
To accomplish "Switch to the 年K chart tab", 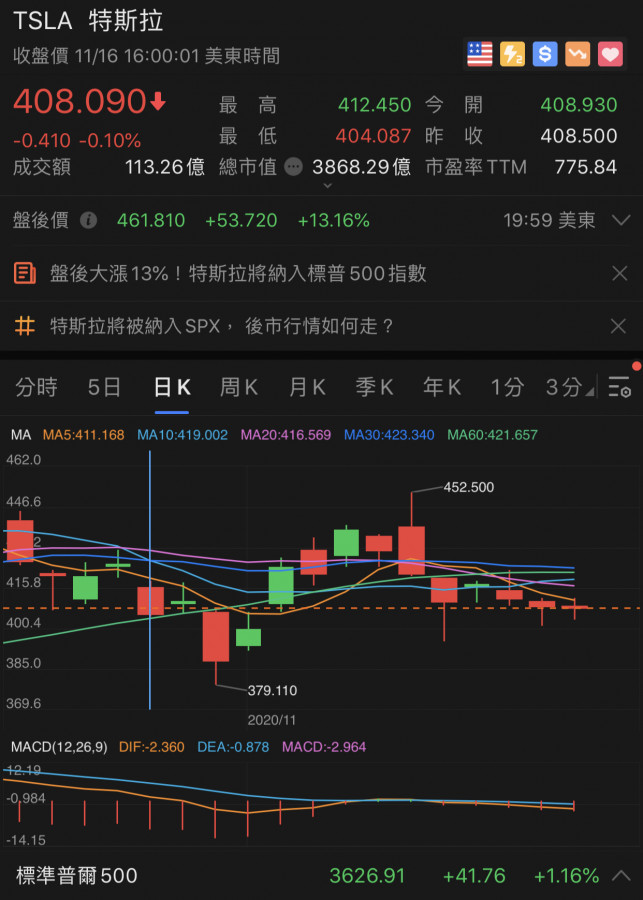I will pyautogui.click(x=441, y=387).
